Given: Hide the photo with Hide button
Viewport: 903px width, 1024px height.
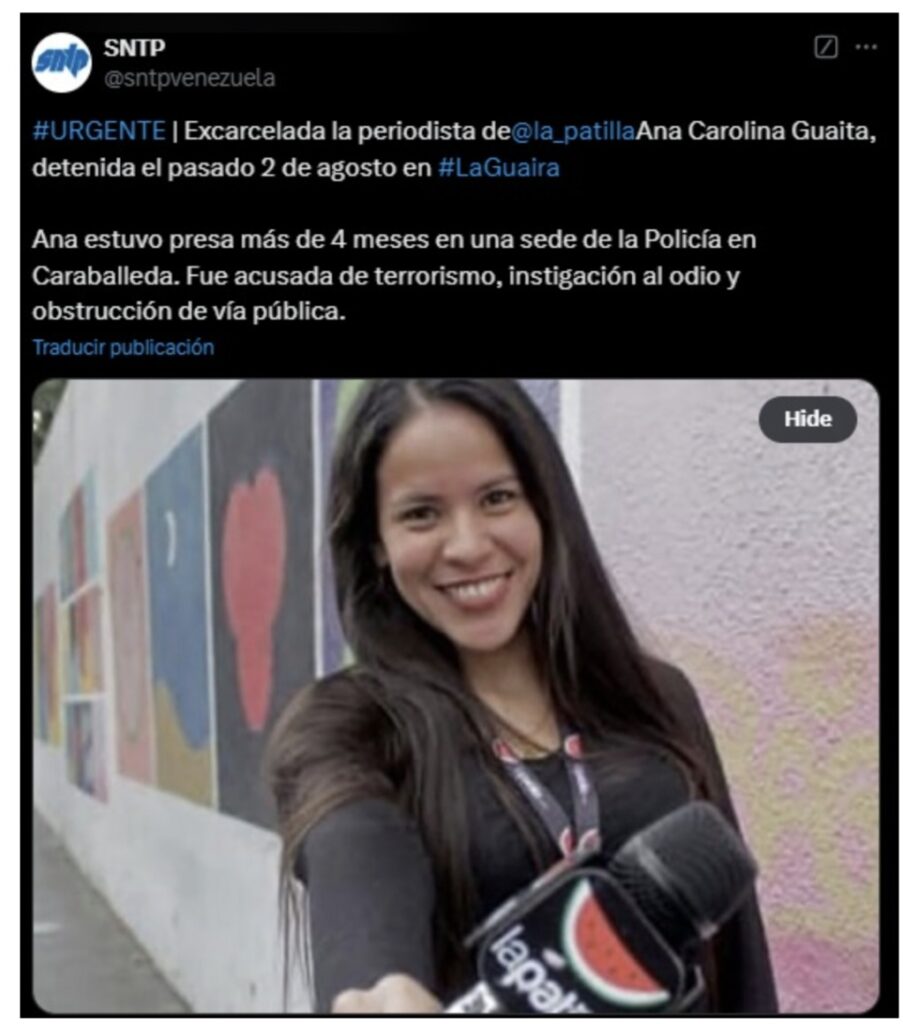Looking at the screenshot, I should (x=807, y=419).
